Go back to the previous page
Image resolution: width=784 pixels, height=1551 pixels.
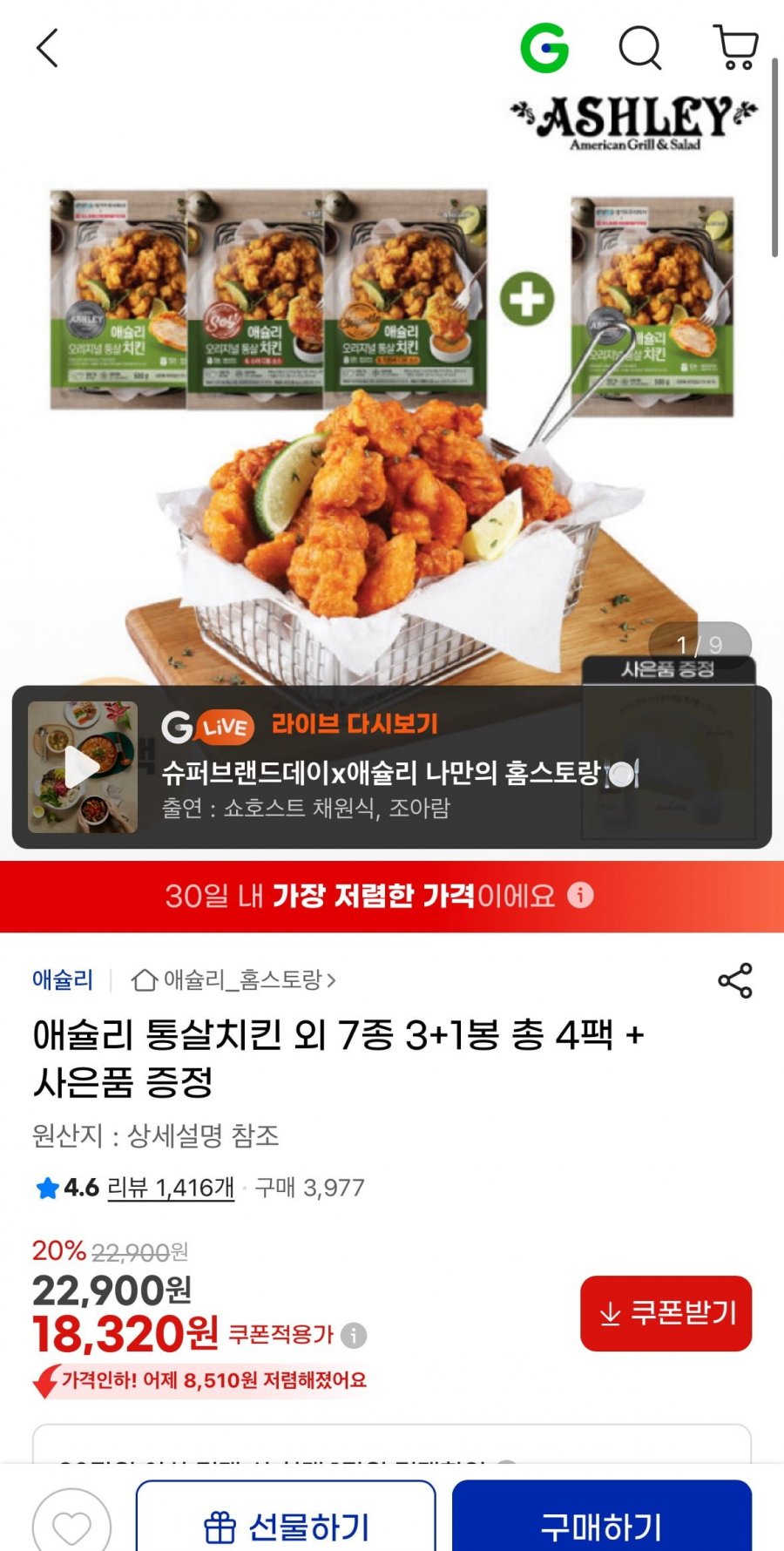coord(47,48)
